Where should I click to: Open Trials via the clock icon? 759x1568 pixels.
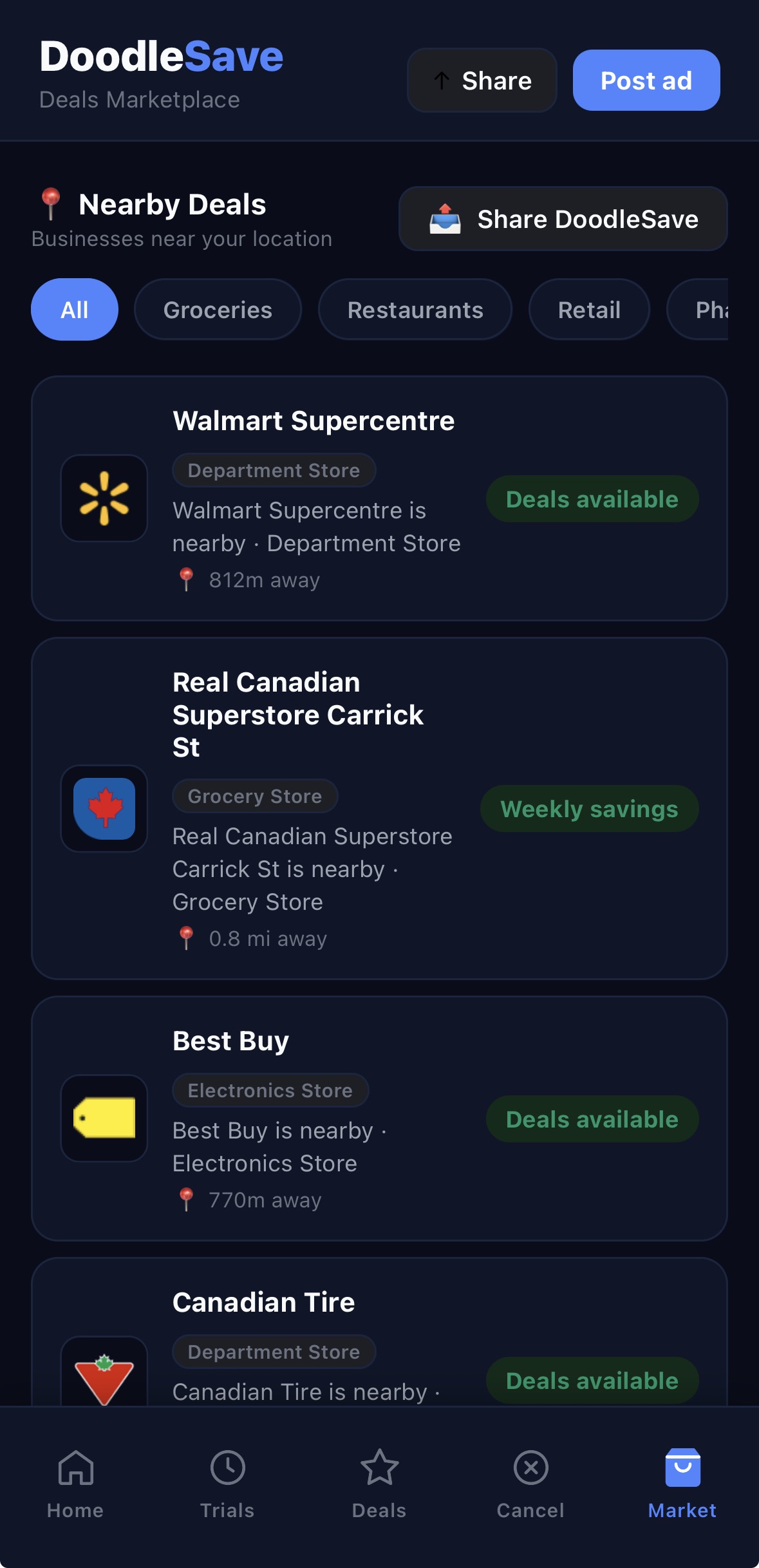pos(227,1475)
